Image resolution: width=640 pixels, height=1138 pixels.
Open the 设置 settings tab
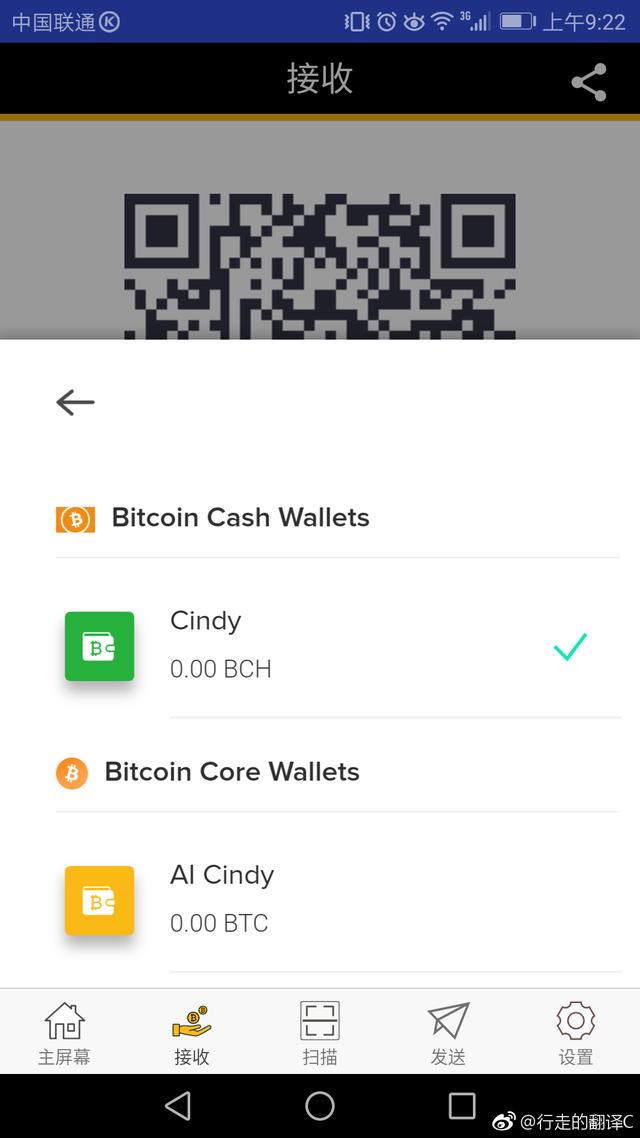point(576,1033)
